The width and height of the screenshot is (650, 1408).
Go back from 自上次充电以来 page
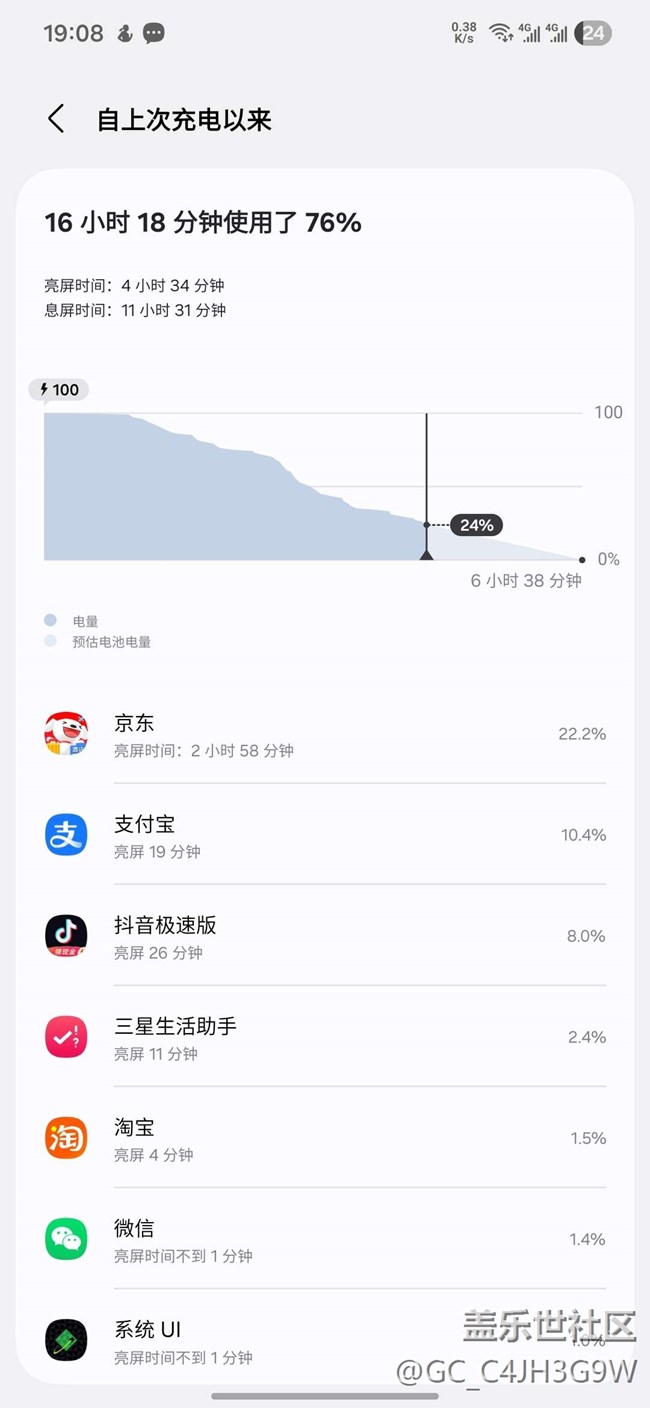pyautogui.click(x=56, y=119)
